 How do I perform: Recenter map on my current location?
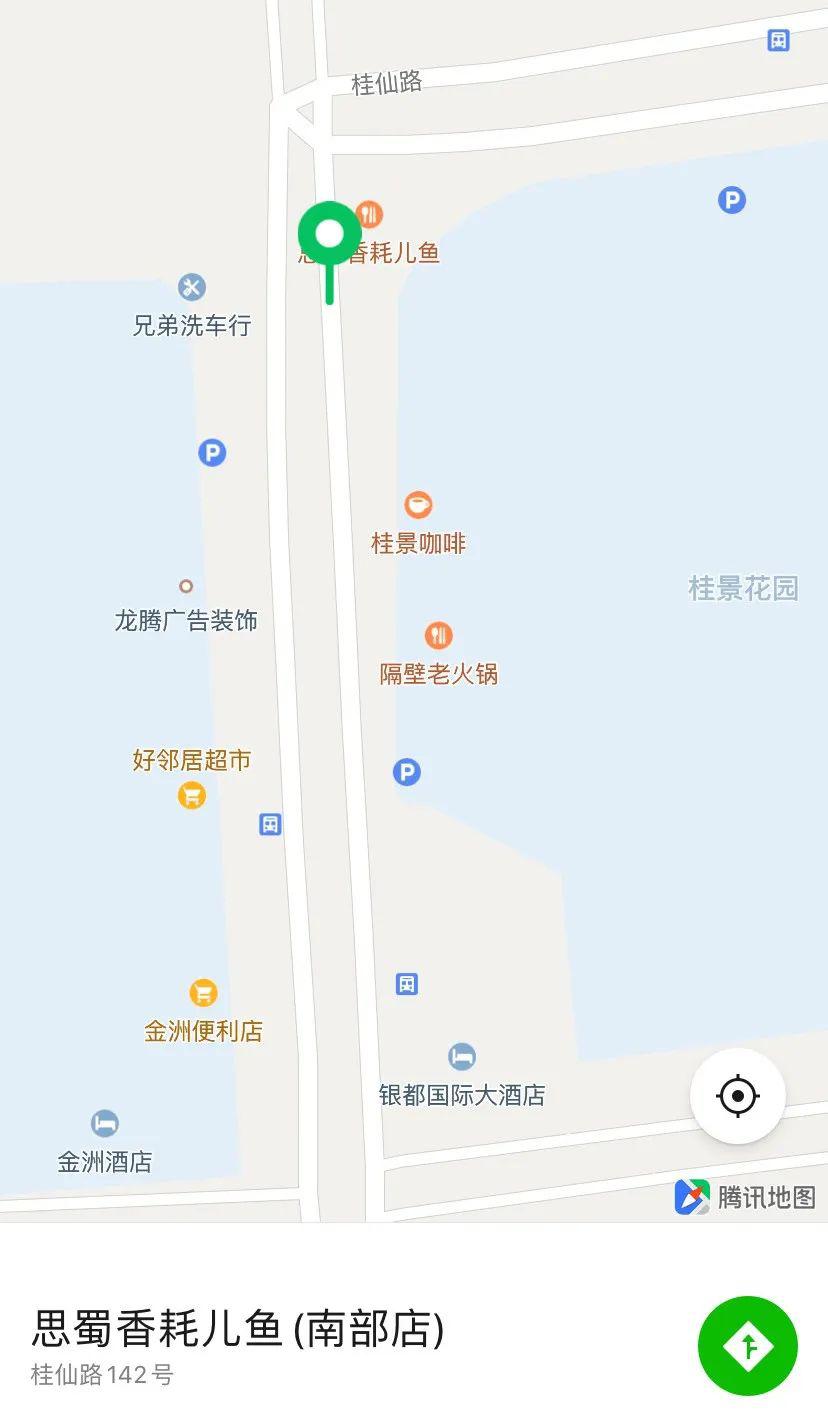(738, 1096)
